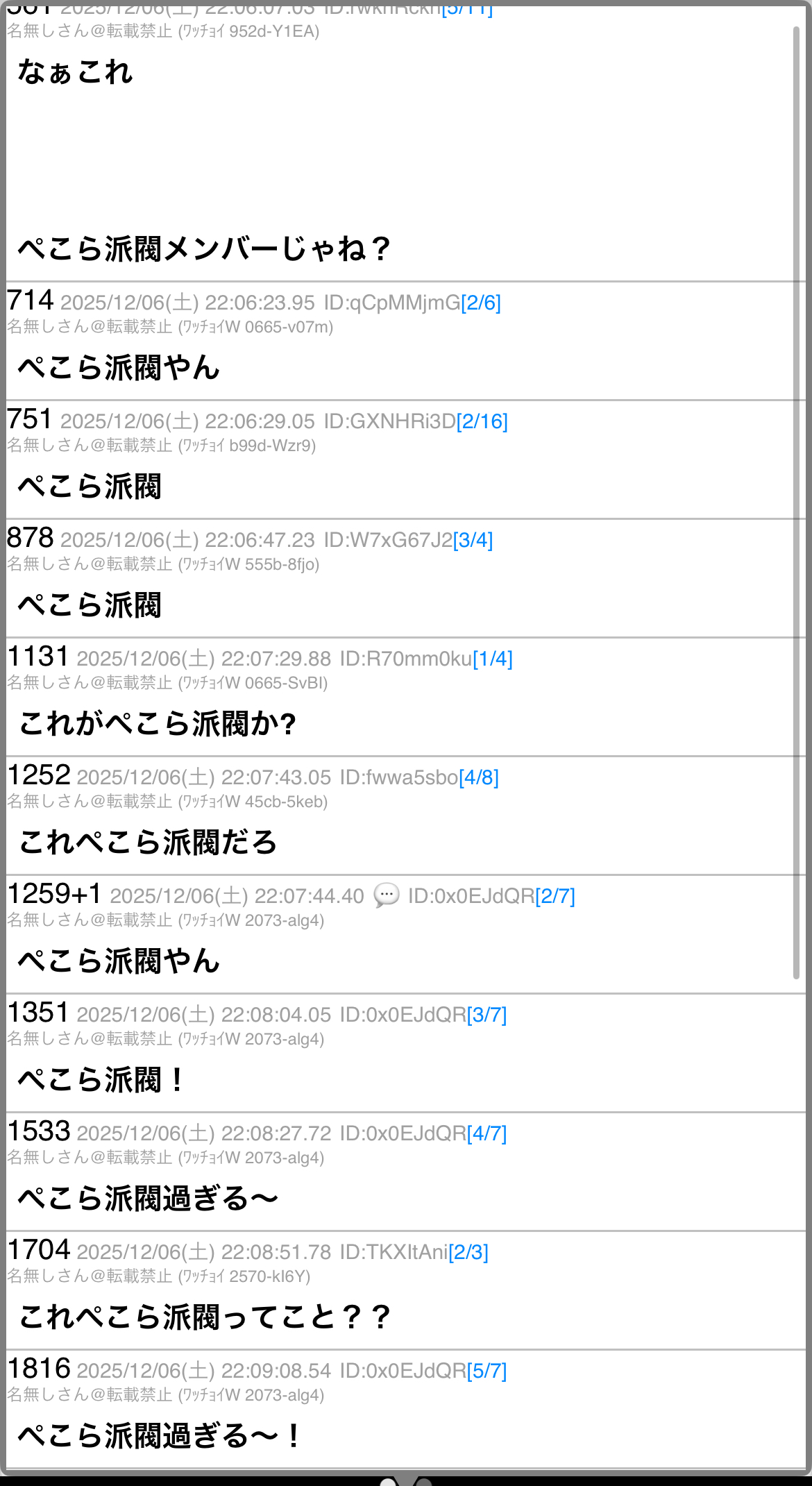The image size is (812, 1486).
Task: View ID fwwa5sbo posts via [4/8]
Action: pyautogui.click(x=479, y=778)
